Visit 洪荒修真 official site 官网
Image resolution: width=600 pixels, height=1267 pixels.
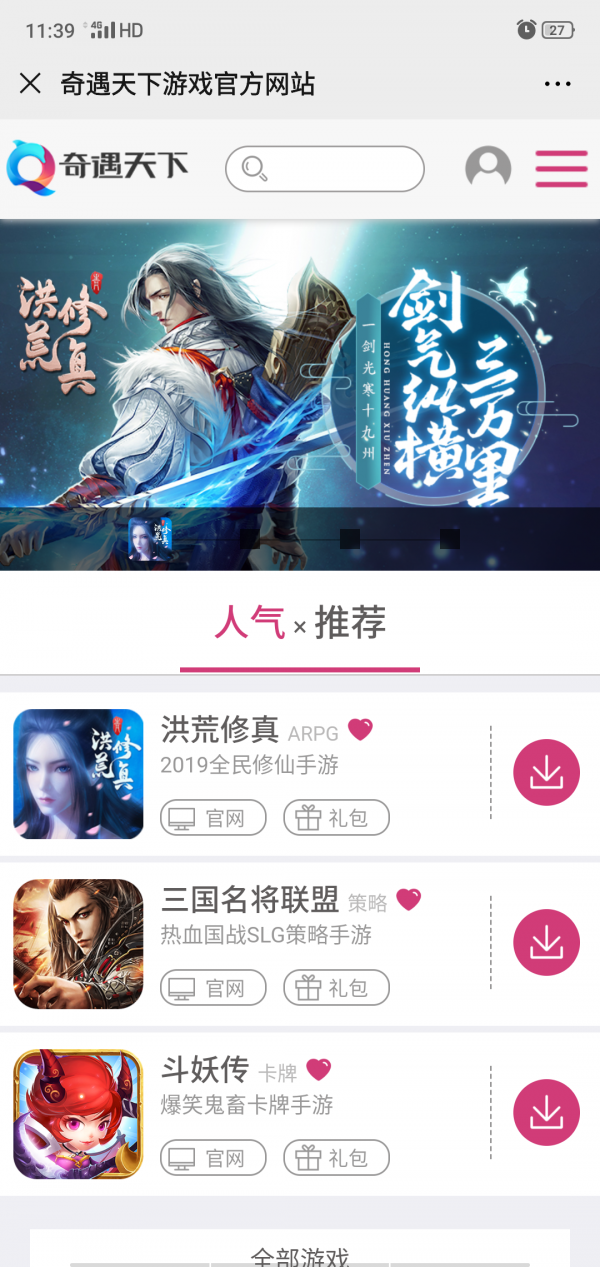pyautogui.click(x=213, y=818)
